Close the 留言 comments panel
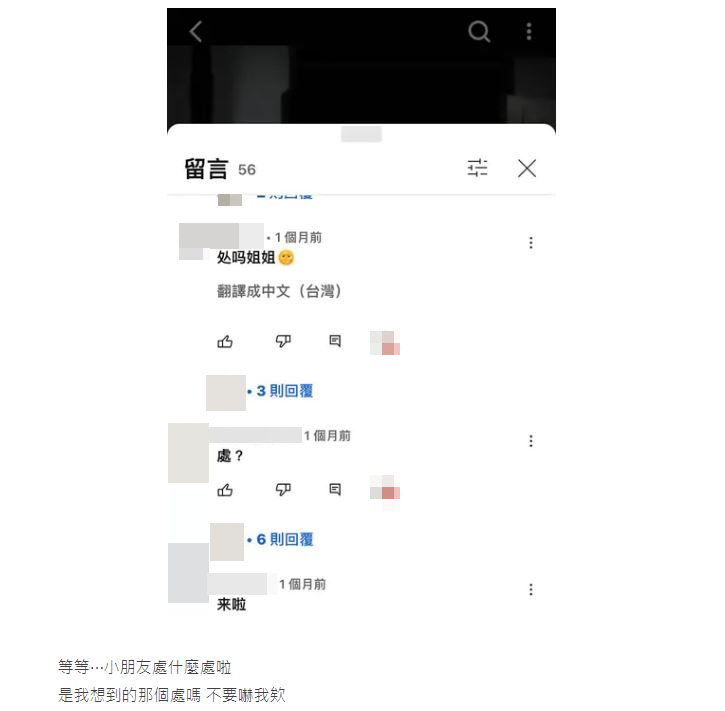Image resolution: width=725 pixels, height=711 pixels. [527, 168]
